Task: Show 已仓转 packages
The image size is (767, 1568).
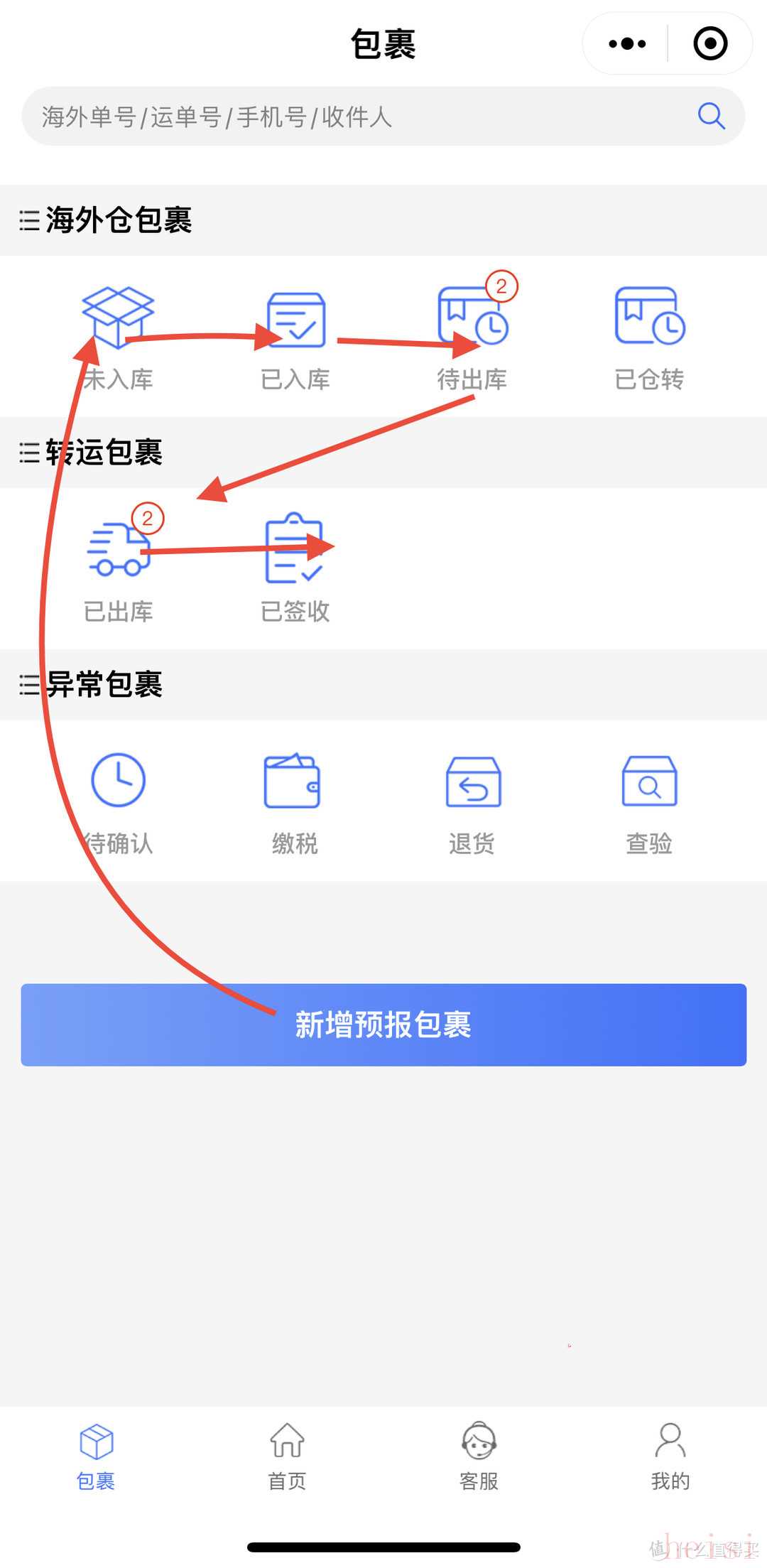Action: 649,337
